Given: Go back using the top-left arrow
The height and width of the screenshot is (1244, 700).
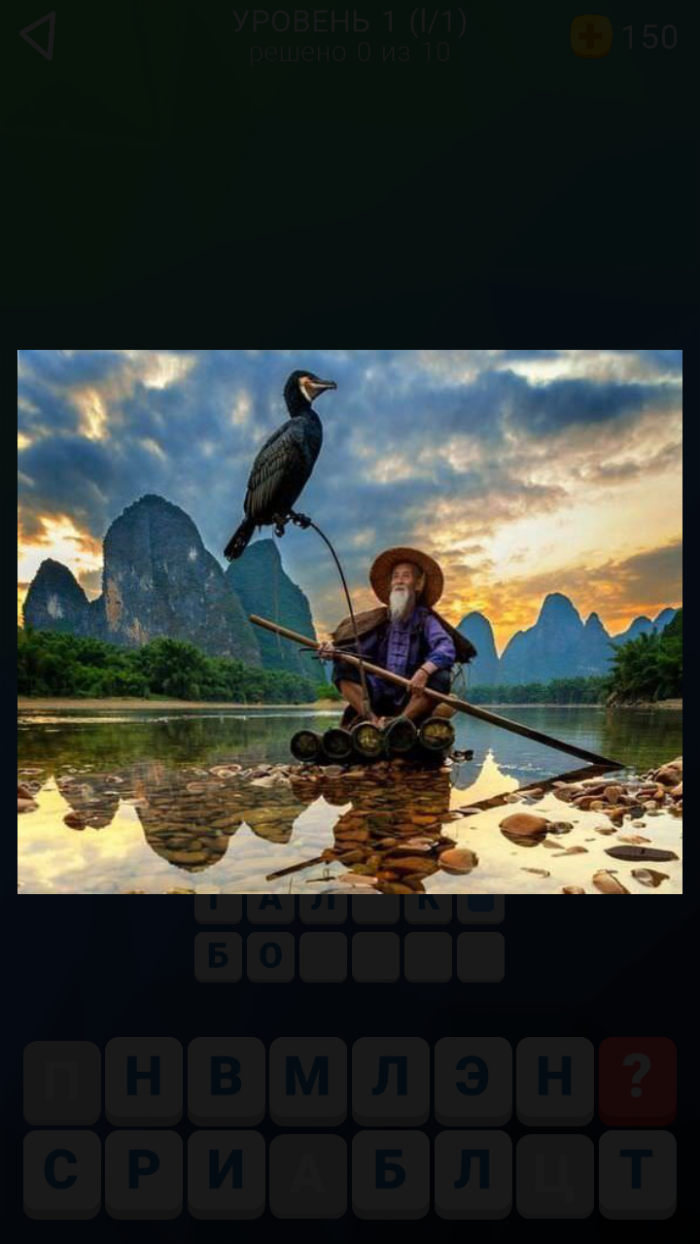Looking at the screenshot, I should tap(38, 37).
